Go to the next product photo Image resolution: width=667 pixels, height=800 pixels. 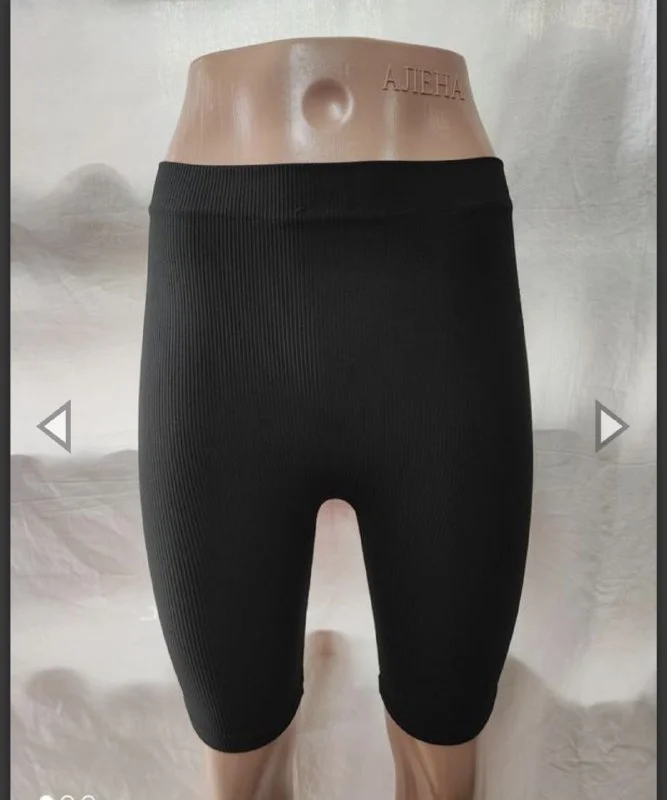[611, 426]
